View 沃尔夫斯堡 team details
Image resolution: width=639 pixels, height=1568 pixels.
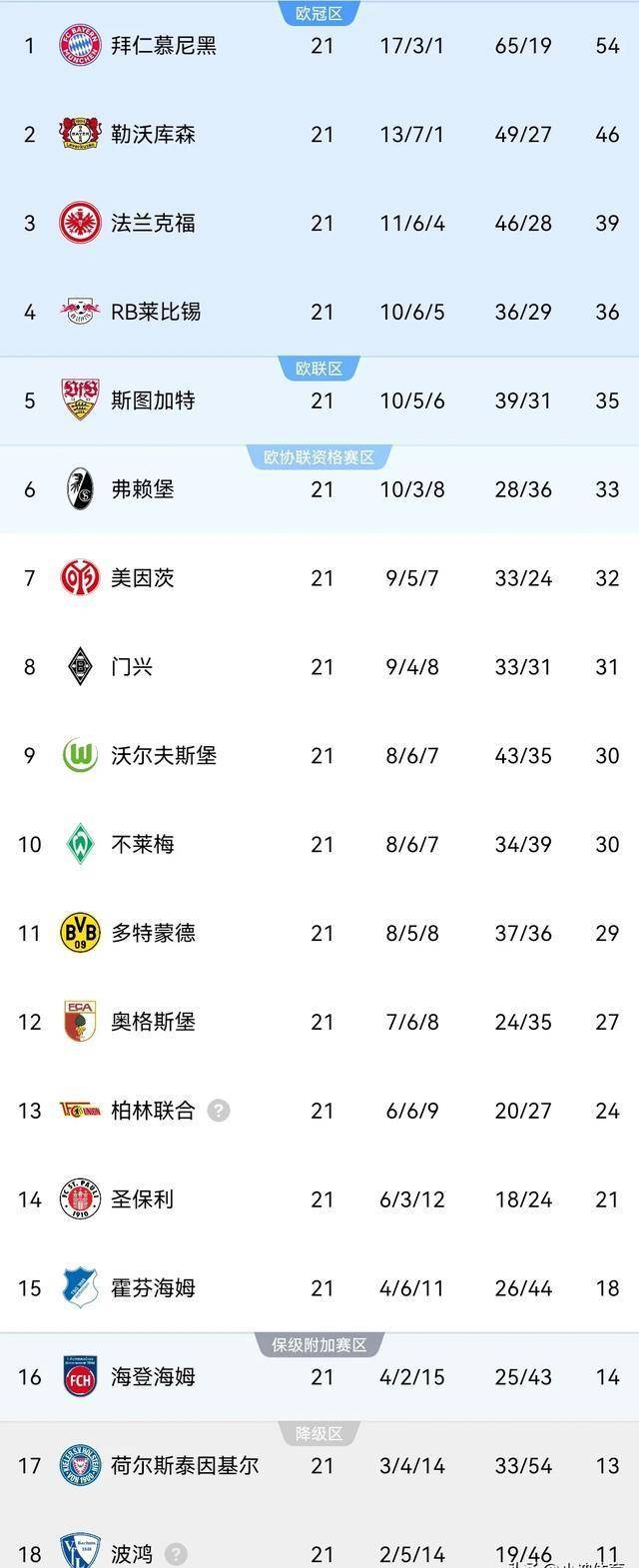click(x=163, y=756)
